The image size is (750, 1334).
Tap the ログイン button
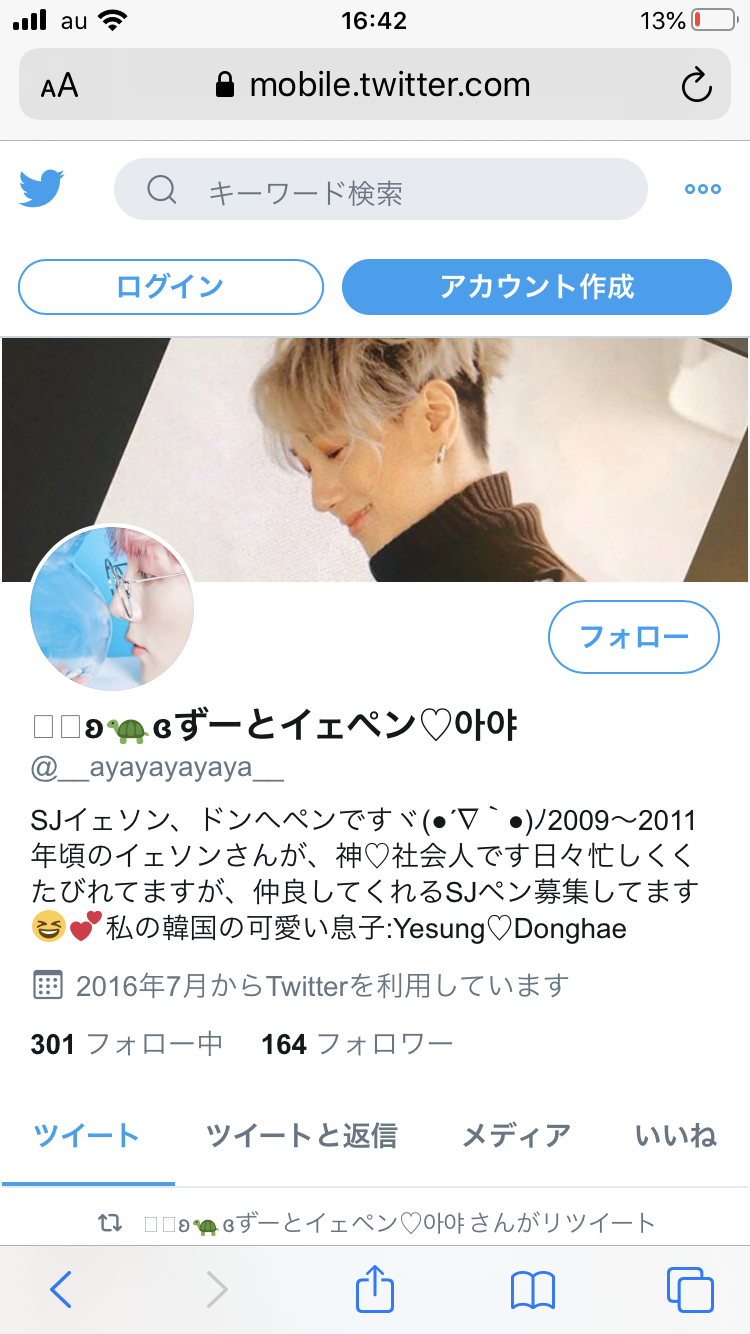pyautogui.click(x=171, y=287)
